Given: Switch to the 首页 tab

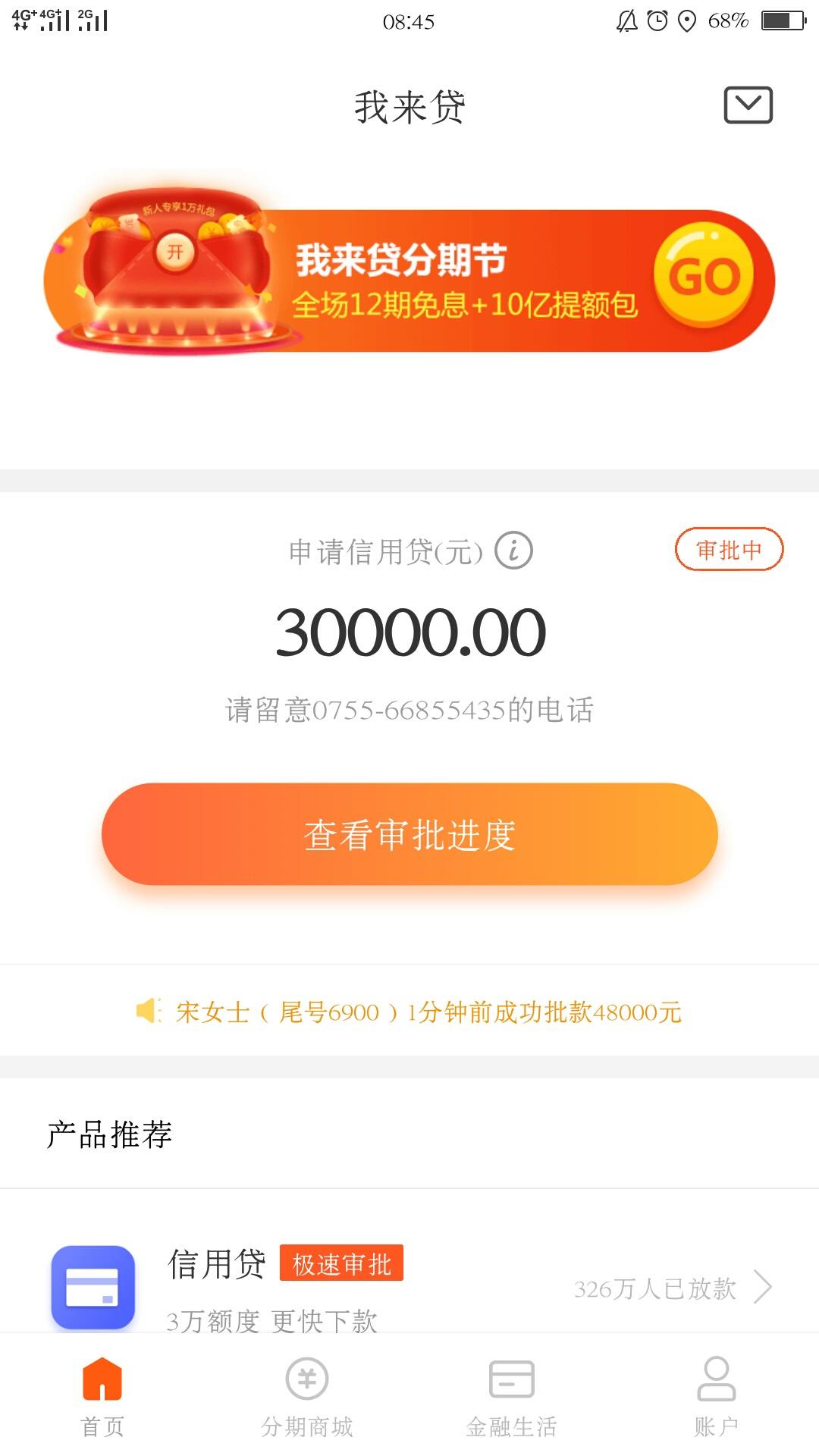Looking at the screenshot, I should pos(102,1396).
